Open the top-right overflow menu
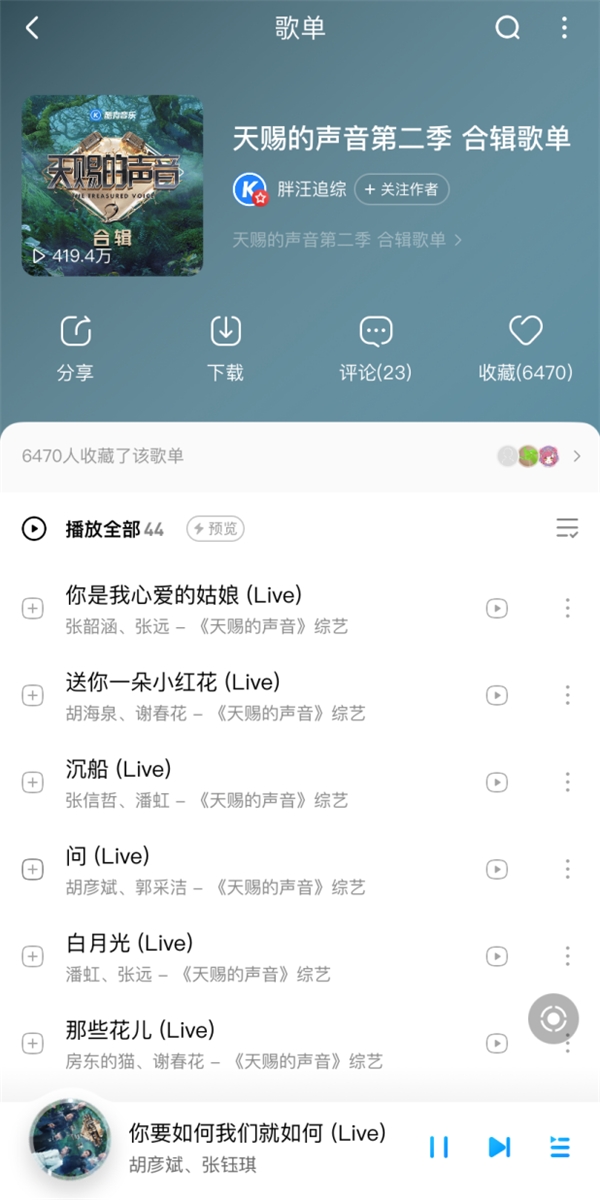This screenshot has height=1200, width=600. coord(564,28)
